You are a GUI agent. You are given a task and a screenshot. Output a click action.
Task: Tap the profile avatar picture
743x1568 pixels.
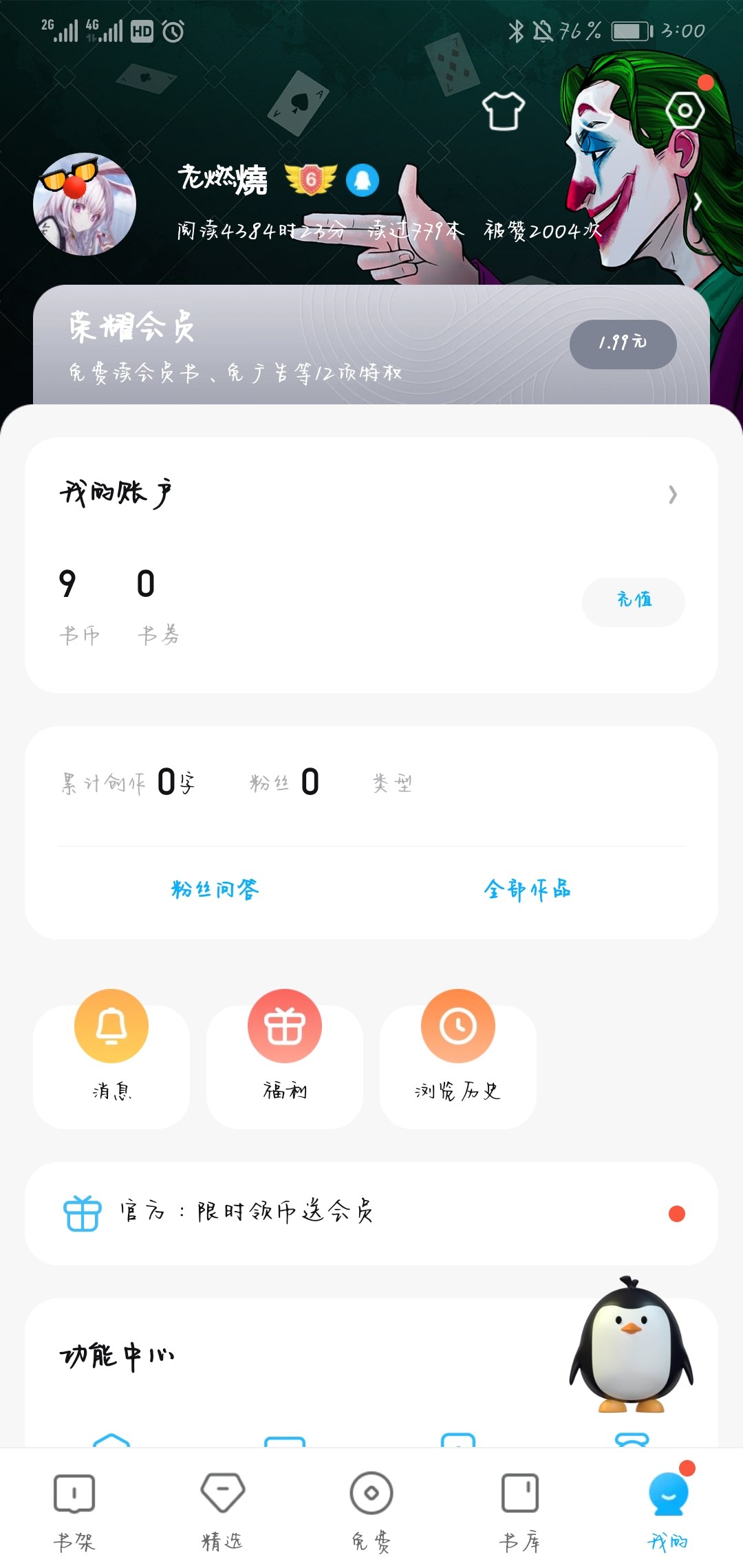tap(85, 204)
